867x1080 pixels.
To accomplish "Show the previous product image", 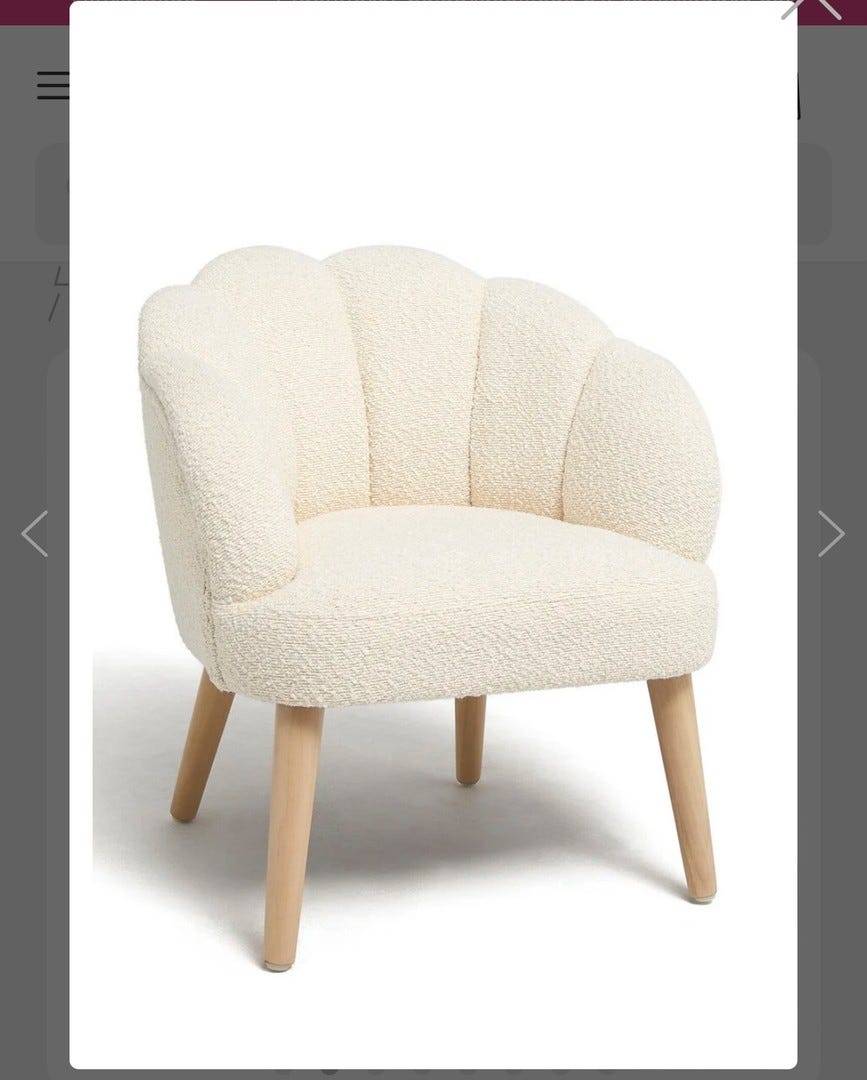I will point(35,533).
